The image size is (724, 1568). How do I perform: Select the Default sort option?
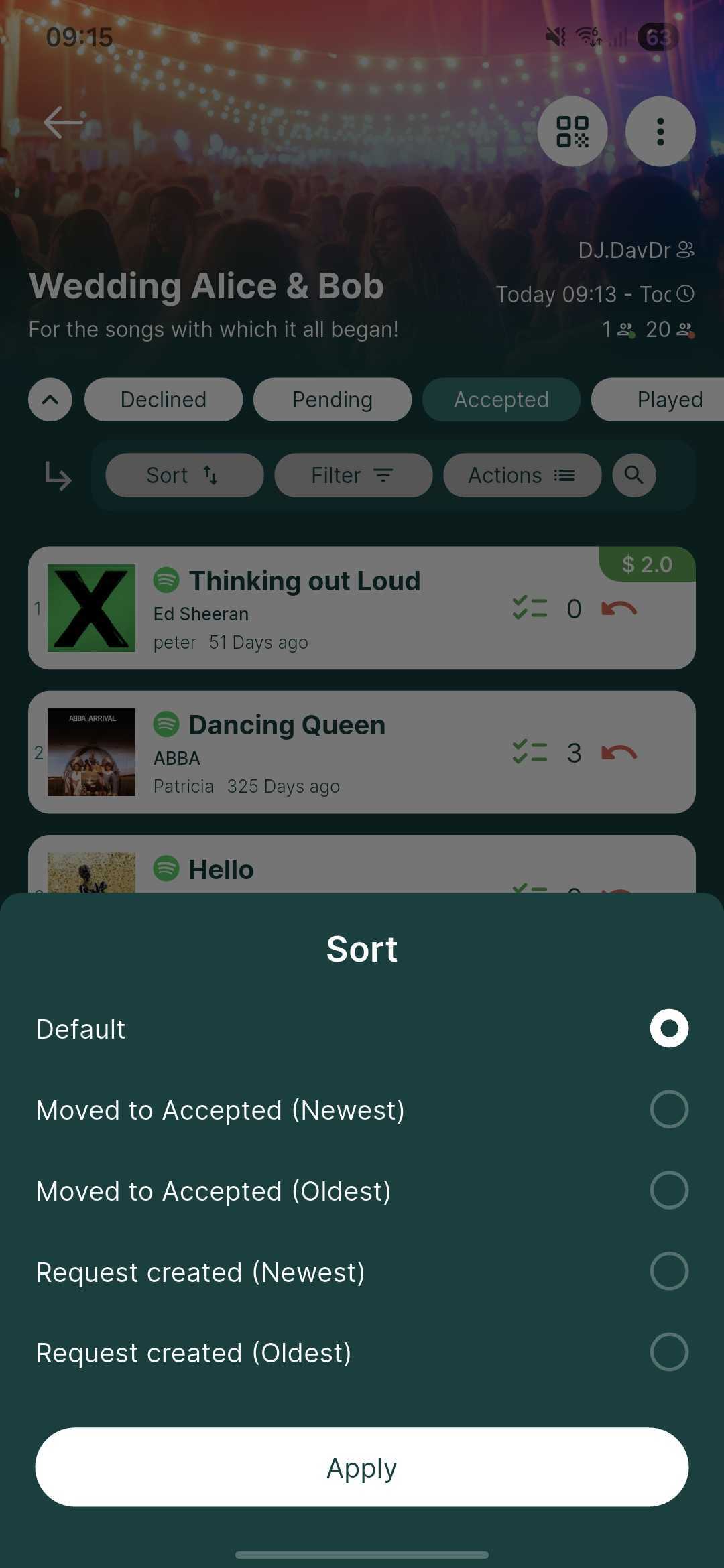click(669, 1029)
